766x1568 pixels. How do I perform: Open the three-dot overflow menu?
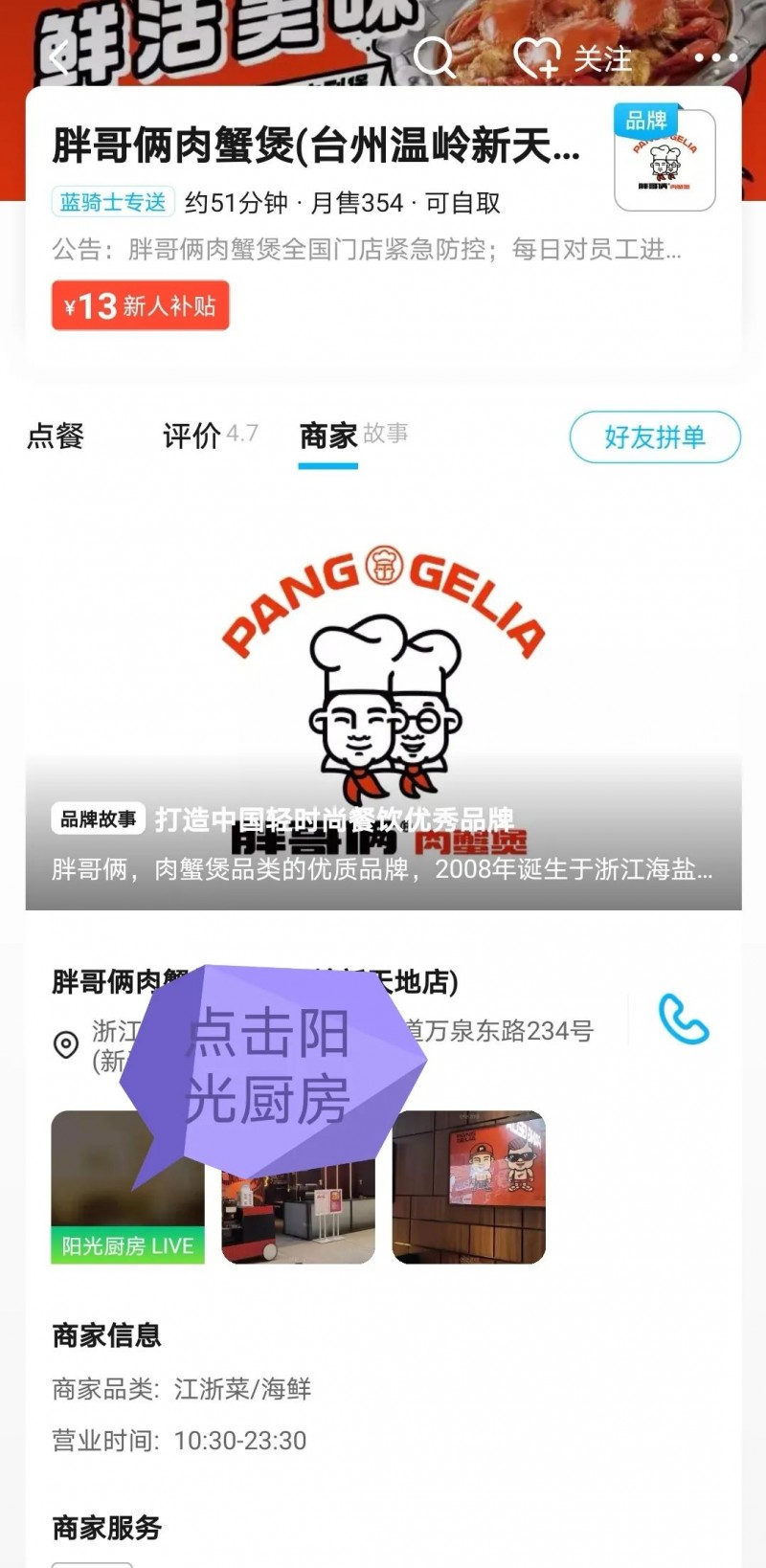tap(715, 58)
